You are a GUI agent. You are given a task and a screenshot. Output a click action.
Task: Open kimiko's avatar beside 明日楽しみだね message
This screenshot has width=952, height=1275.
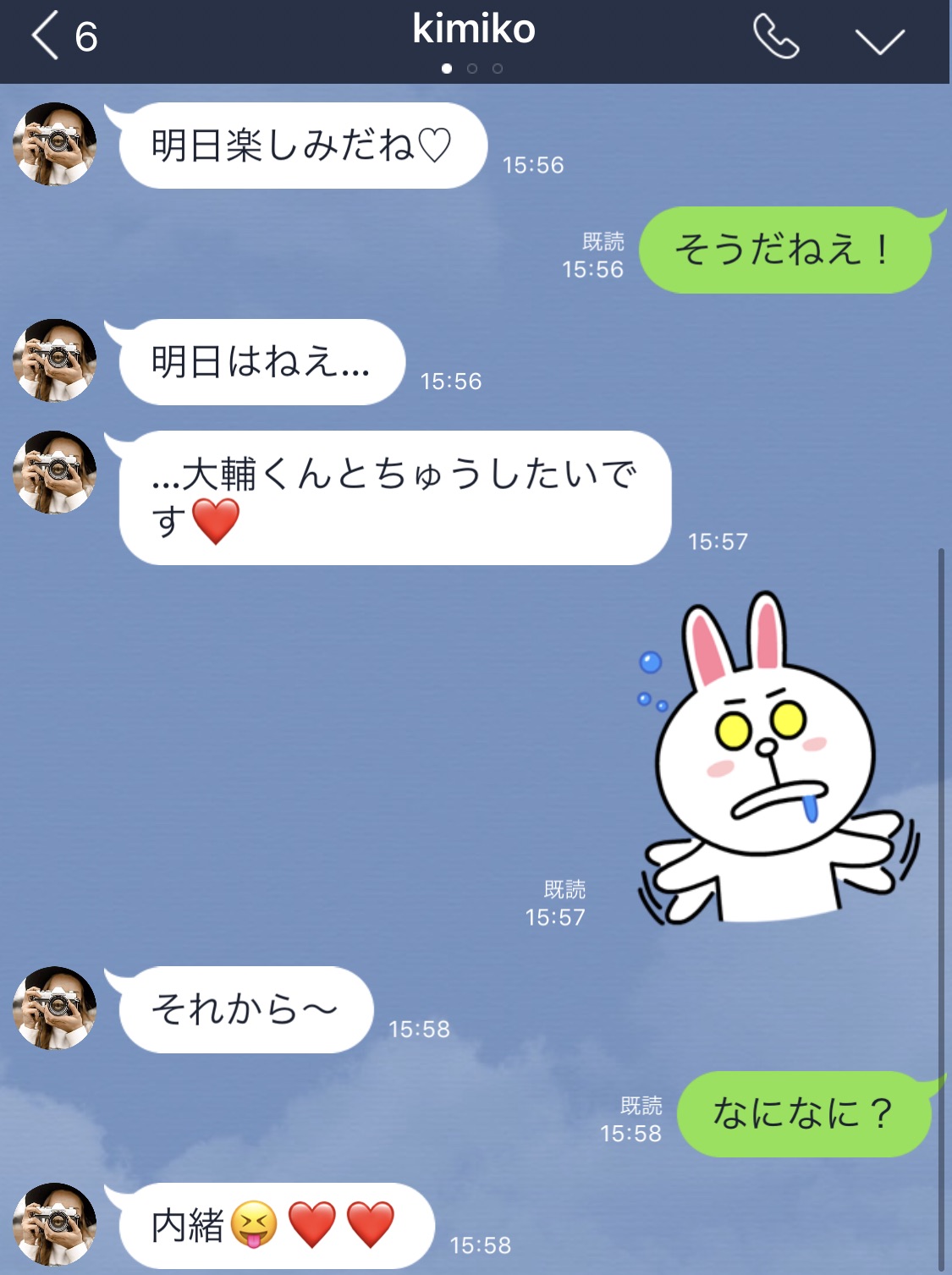click(x=55, y=144)
